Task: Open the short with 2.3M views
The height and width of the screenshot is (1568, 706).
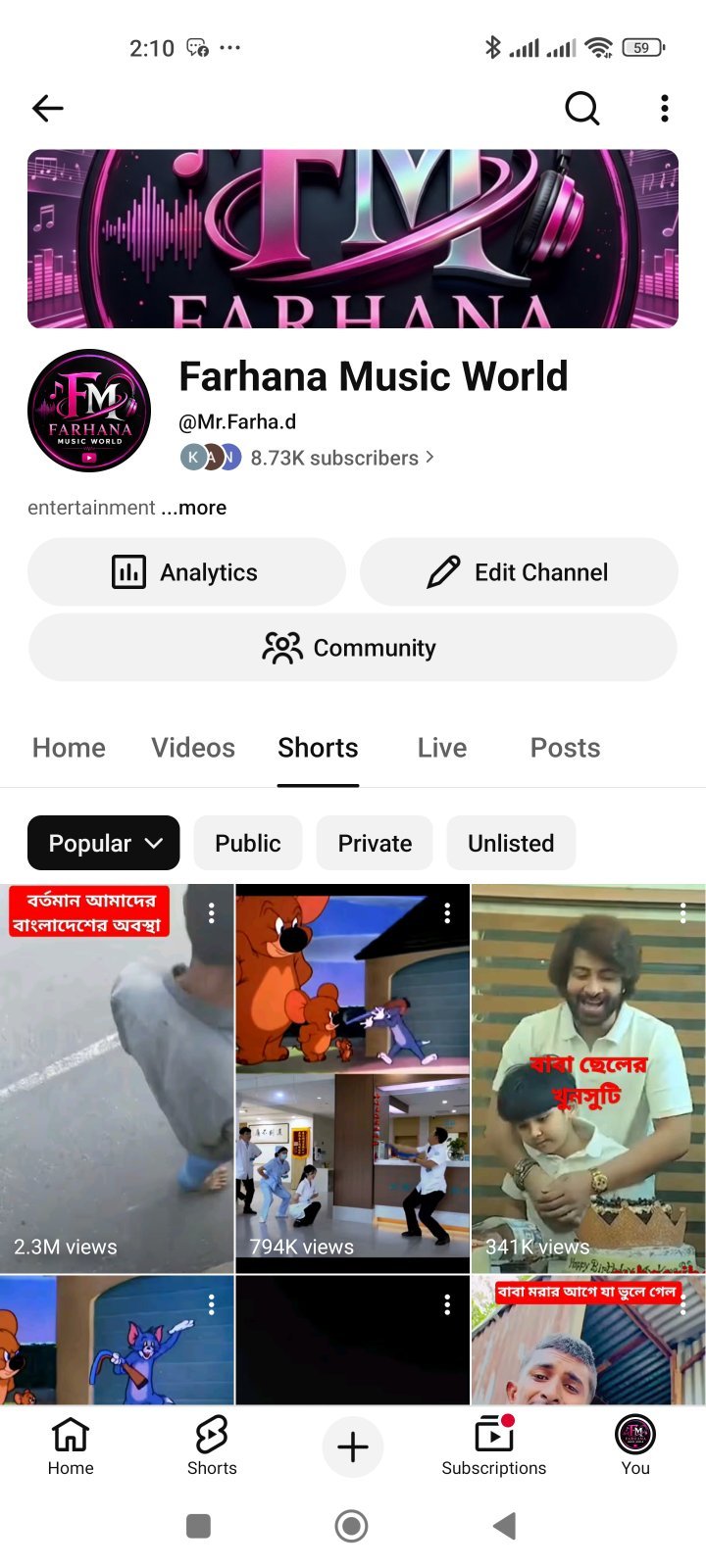Action: pos(117,1078)
